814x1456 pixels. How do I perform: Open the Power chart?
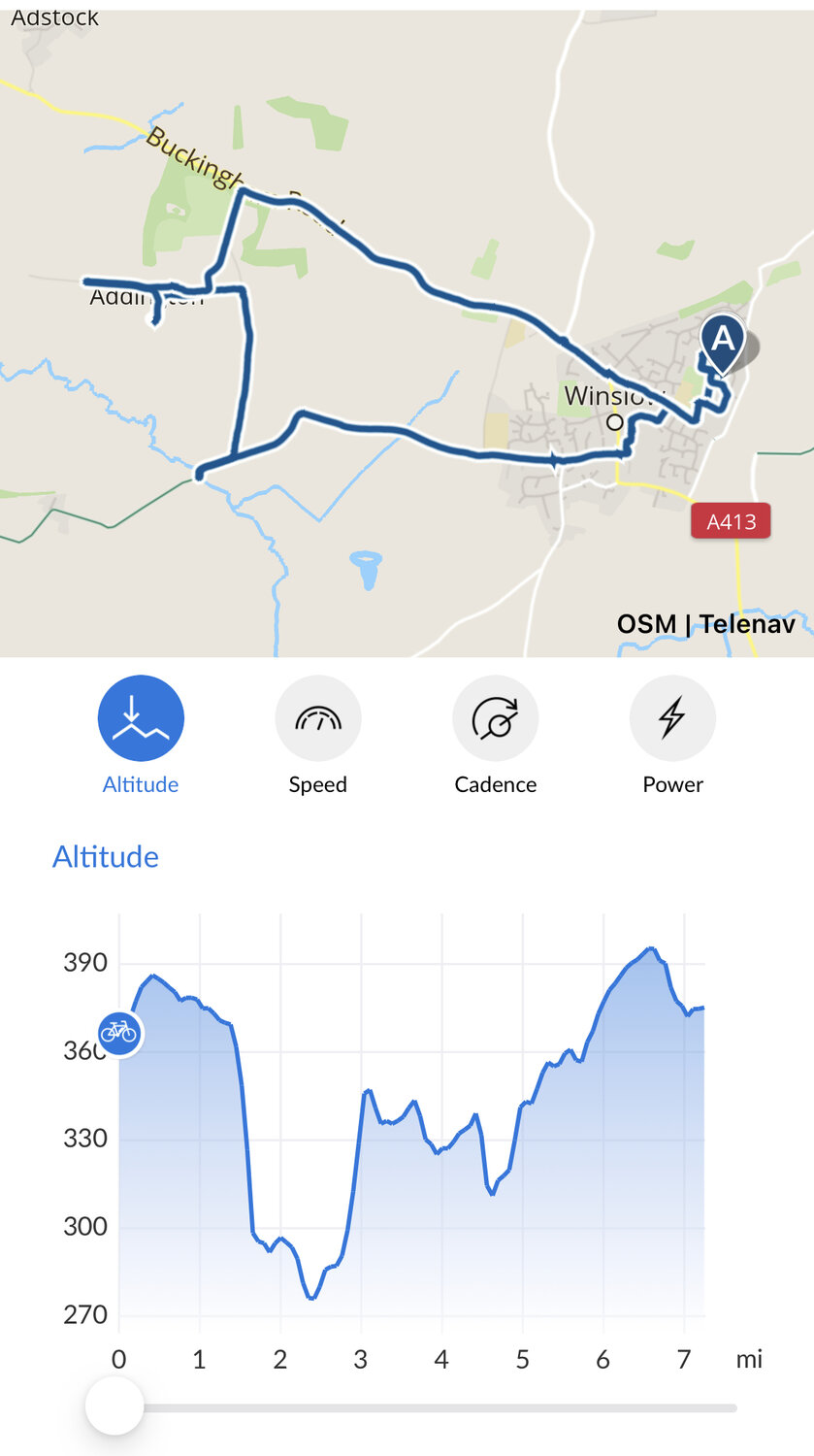[x=672, y=719]
